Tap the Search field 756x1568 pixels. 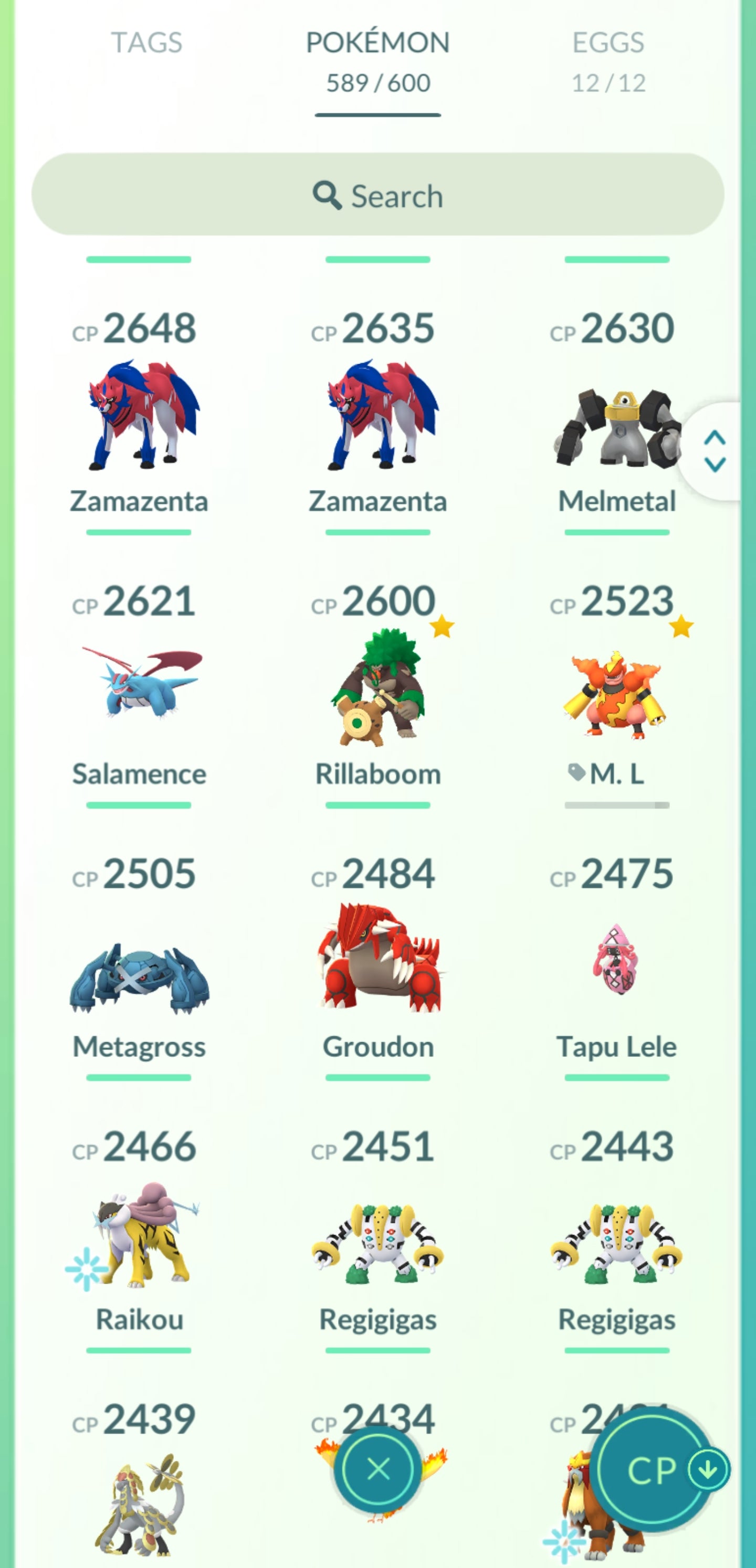coord(377,195)
